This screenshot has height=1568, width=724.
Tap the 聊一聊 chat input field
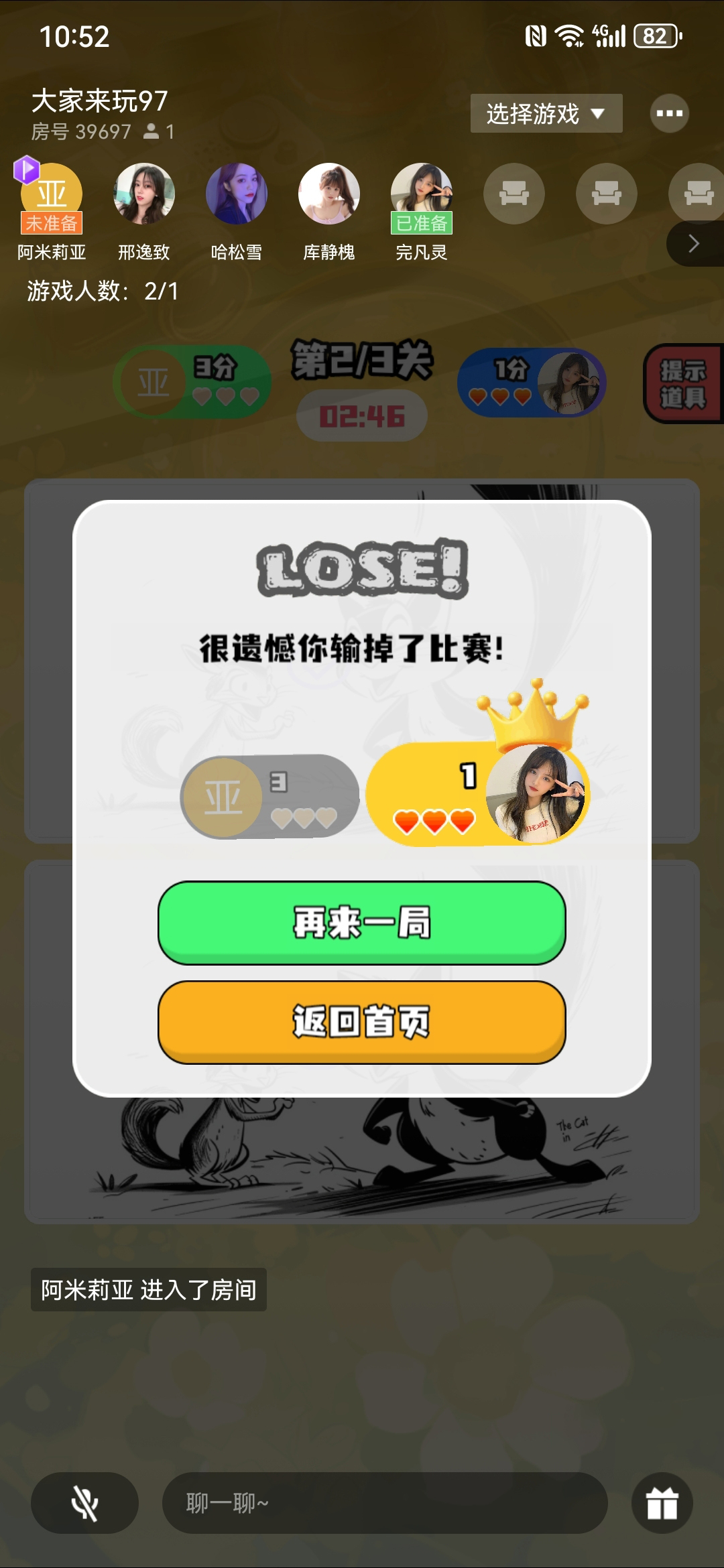tap(384, 1503)
